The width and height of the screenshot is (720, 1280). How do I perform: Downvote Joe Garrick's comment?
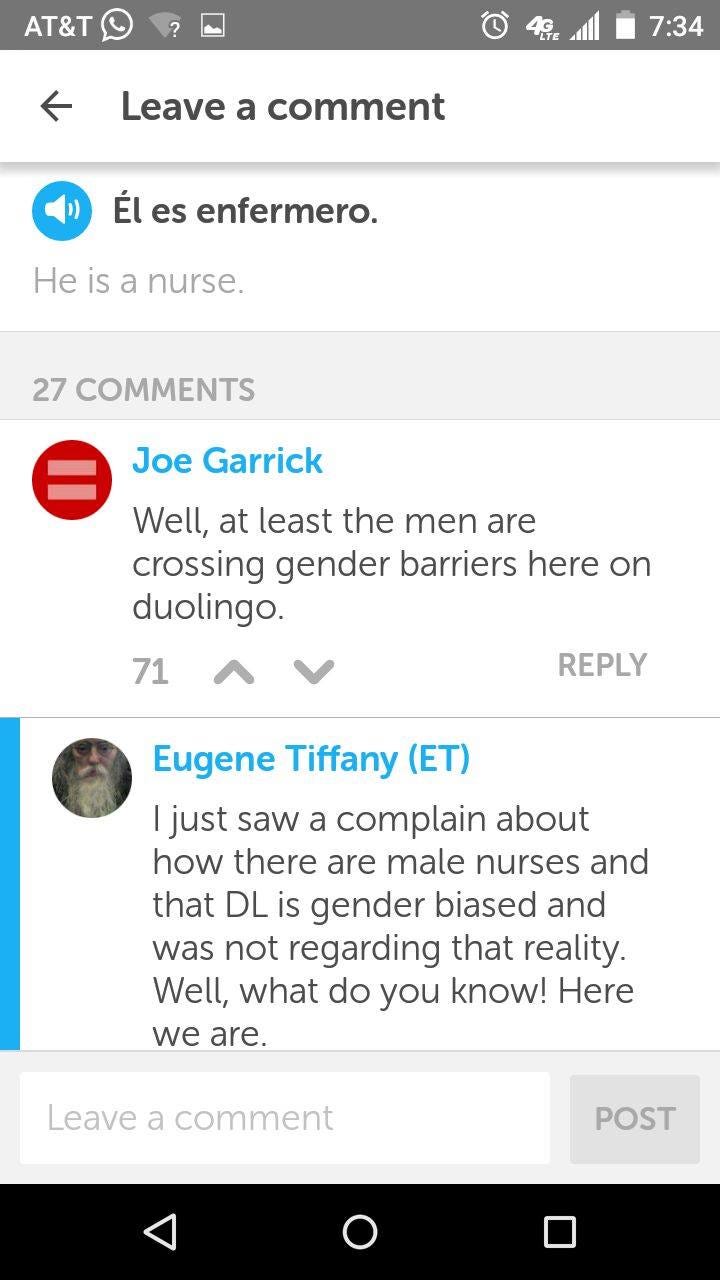click(314, 671)
